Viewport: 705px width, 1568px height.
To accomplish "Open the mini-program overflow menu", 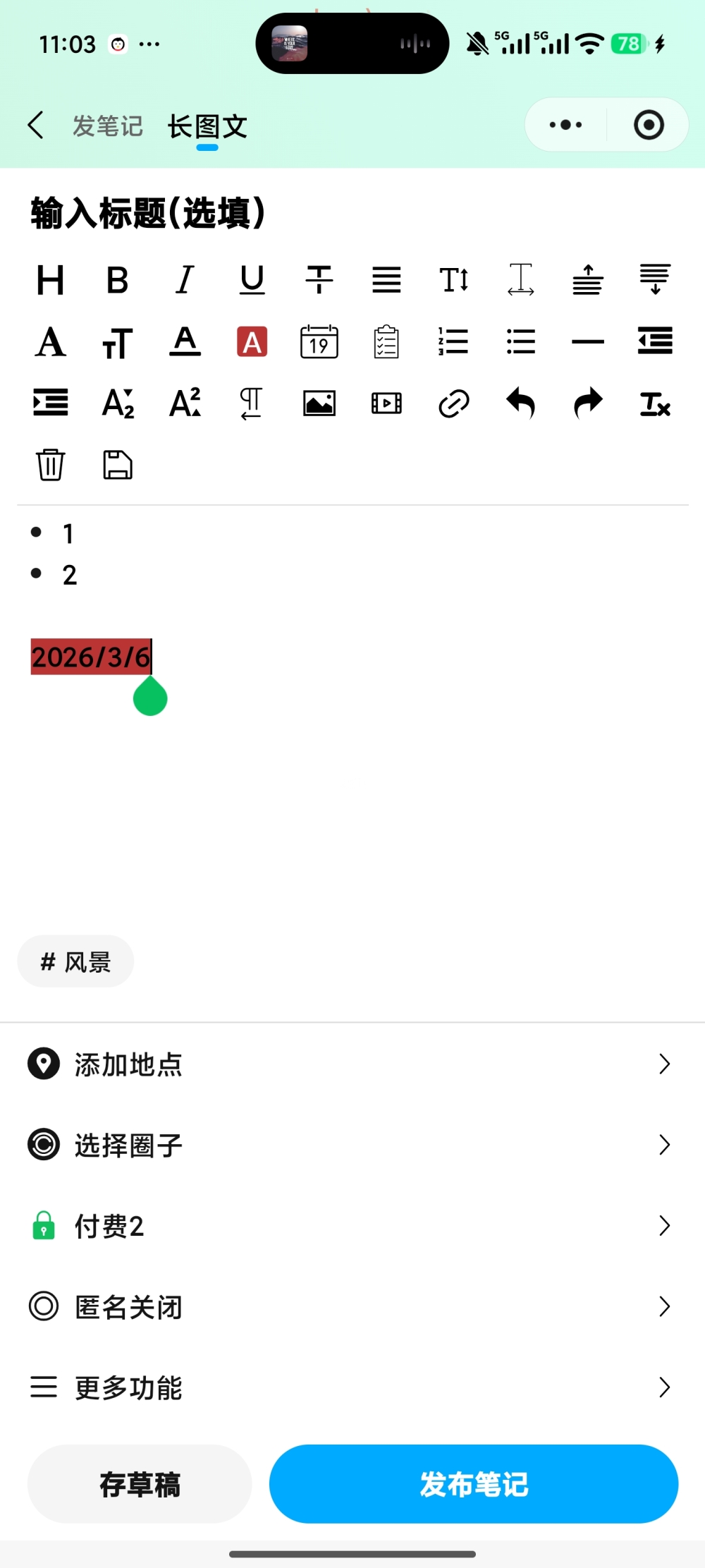I will coord(565,125).
